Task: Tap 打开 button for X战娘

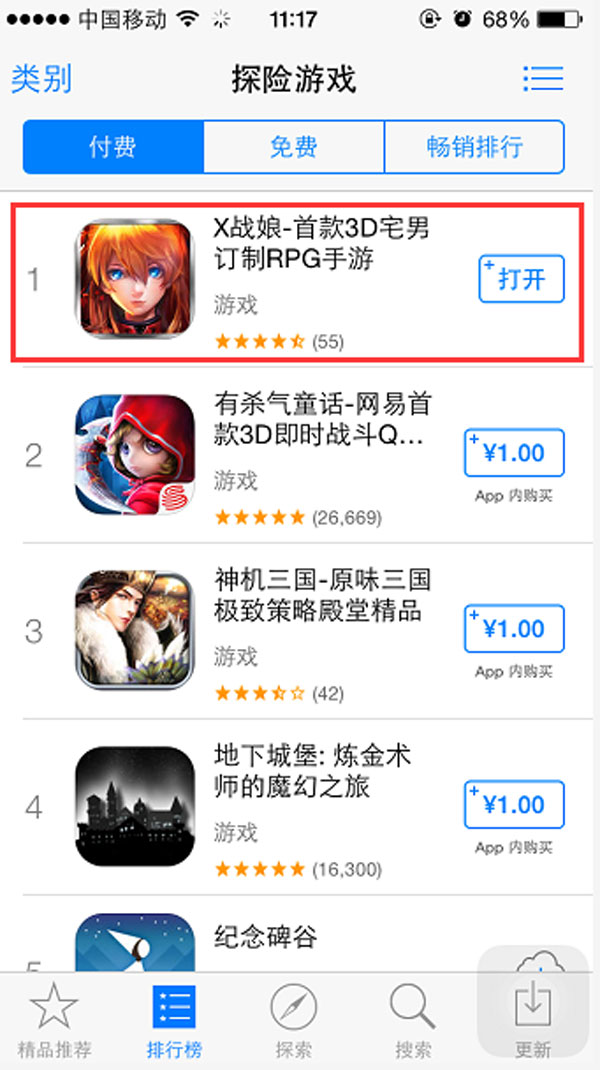Action: click(x=521, y=279)
